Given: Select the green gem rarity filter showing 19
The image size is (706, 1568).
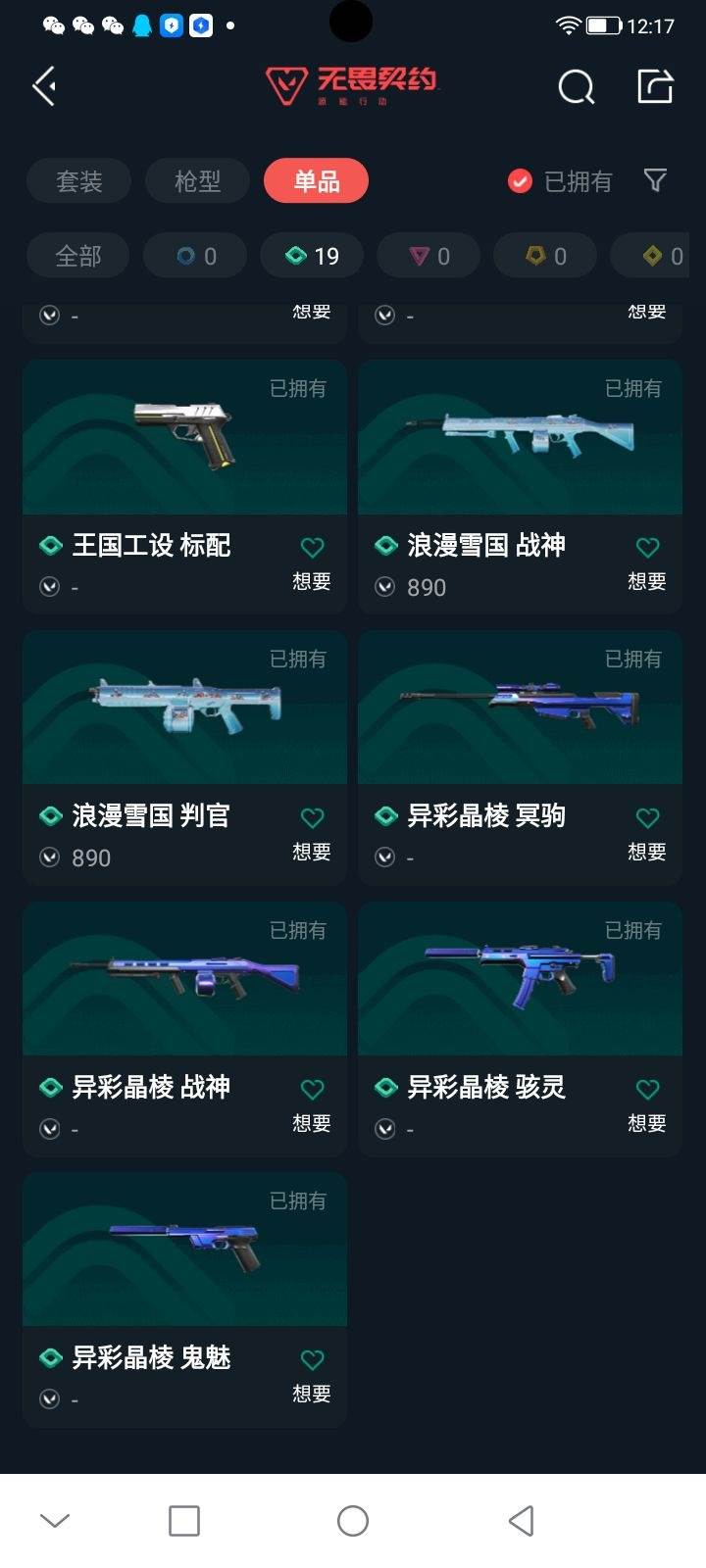Looking at the screenshot, I should [x=311, y=255].
